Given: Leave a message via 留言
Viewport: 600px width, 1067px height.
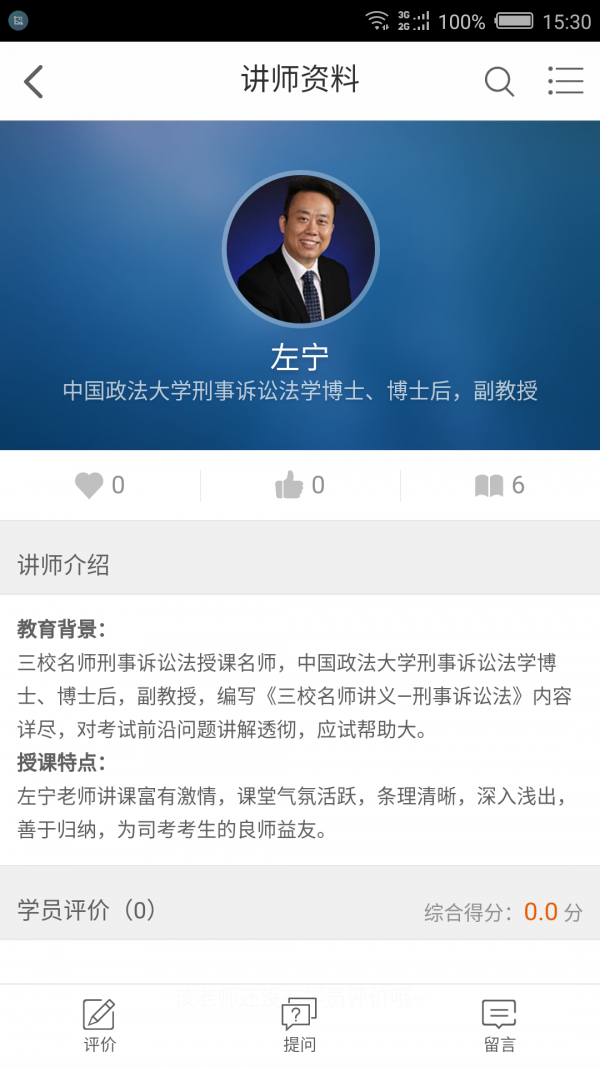Looking at the screenshot, I should 499,1025.
